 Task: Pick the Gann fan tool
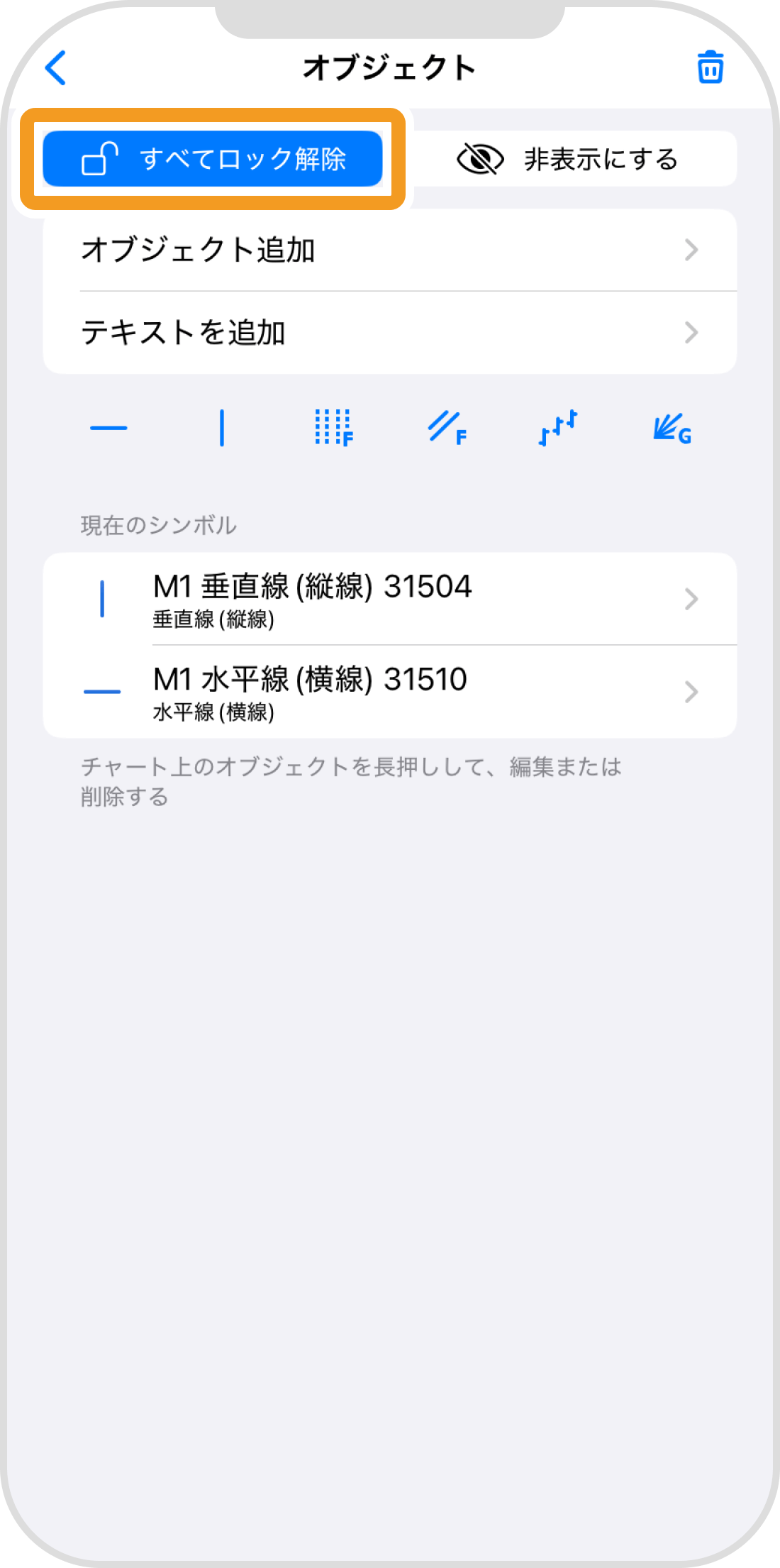[672, 428]
